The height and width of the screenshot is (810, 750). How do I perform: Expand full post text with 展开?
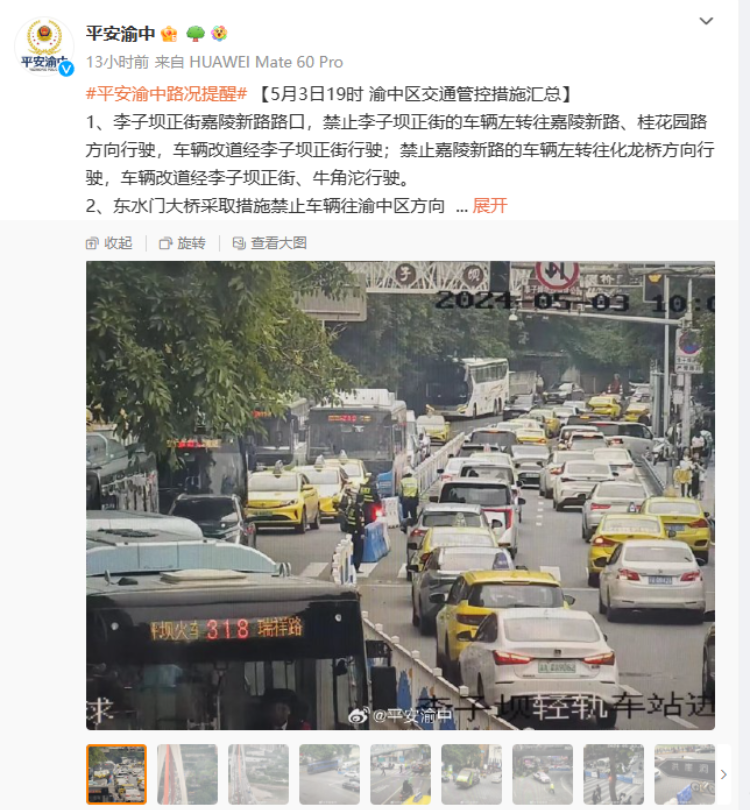(490, 206)
